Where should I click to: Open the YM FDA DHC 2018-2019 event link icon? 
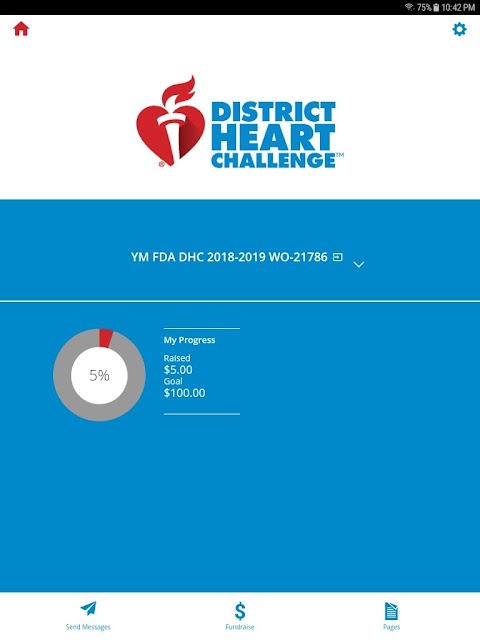tap(338, 257)
